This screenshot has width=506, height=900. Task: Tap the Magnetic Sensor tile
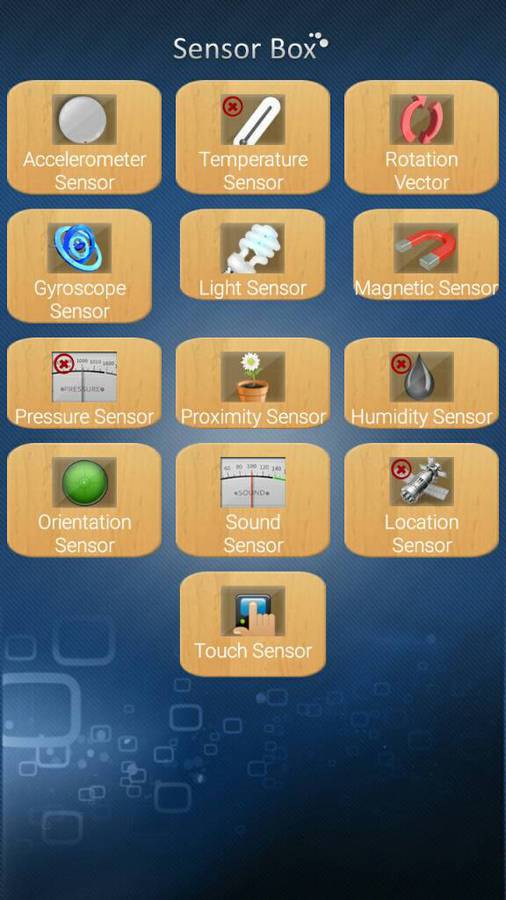click(426, 254)
